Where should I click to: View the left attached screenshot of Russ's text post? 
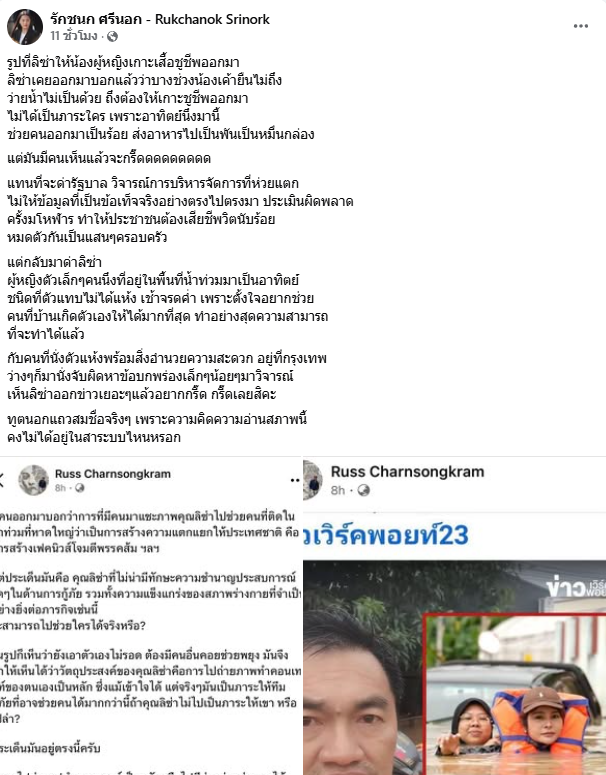(150, 615)
